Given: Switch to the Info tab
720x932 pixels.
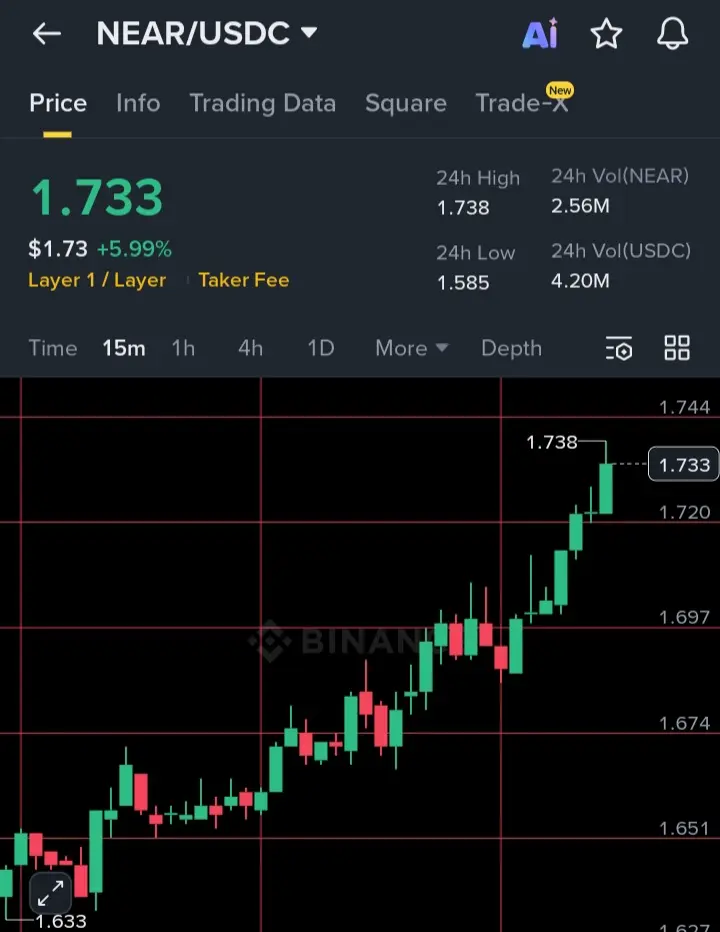Looking at the screenshot, I should click(x=138, y=103).
